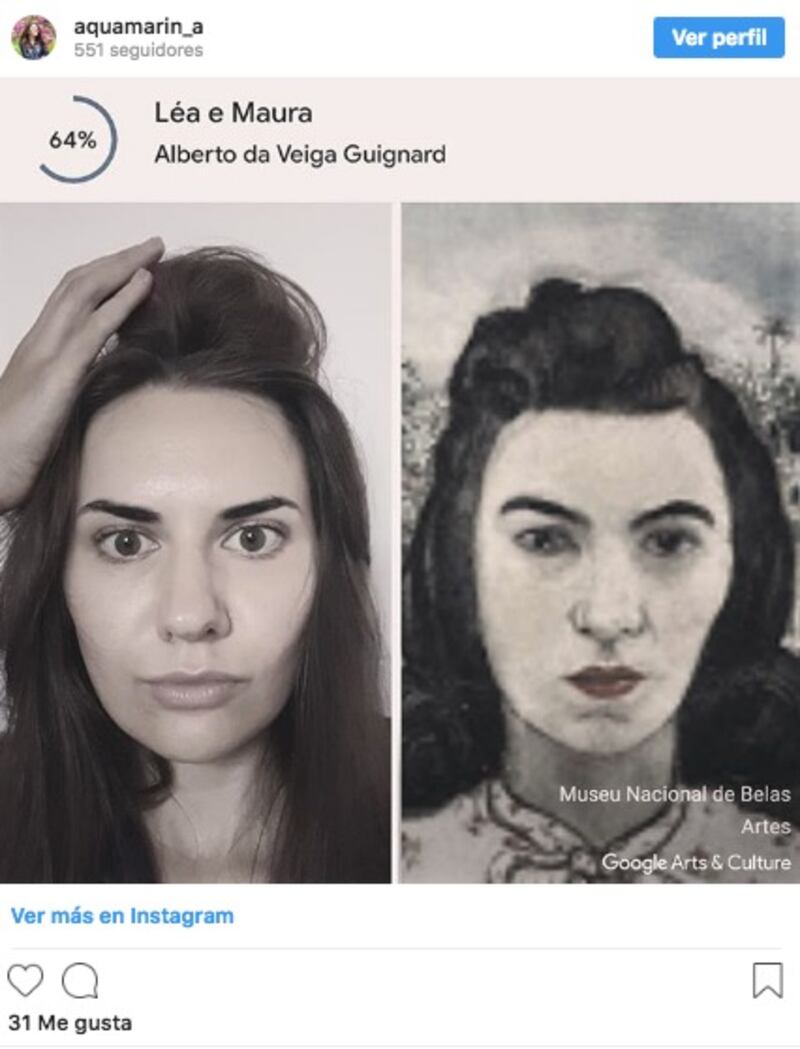The height and width of the screenshot is (1049, 800).
Task: Open aquamarin_a's profile avatar
Action: [x=33, y=37]
